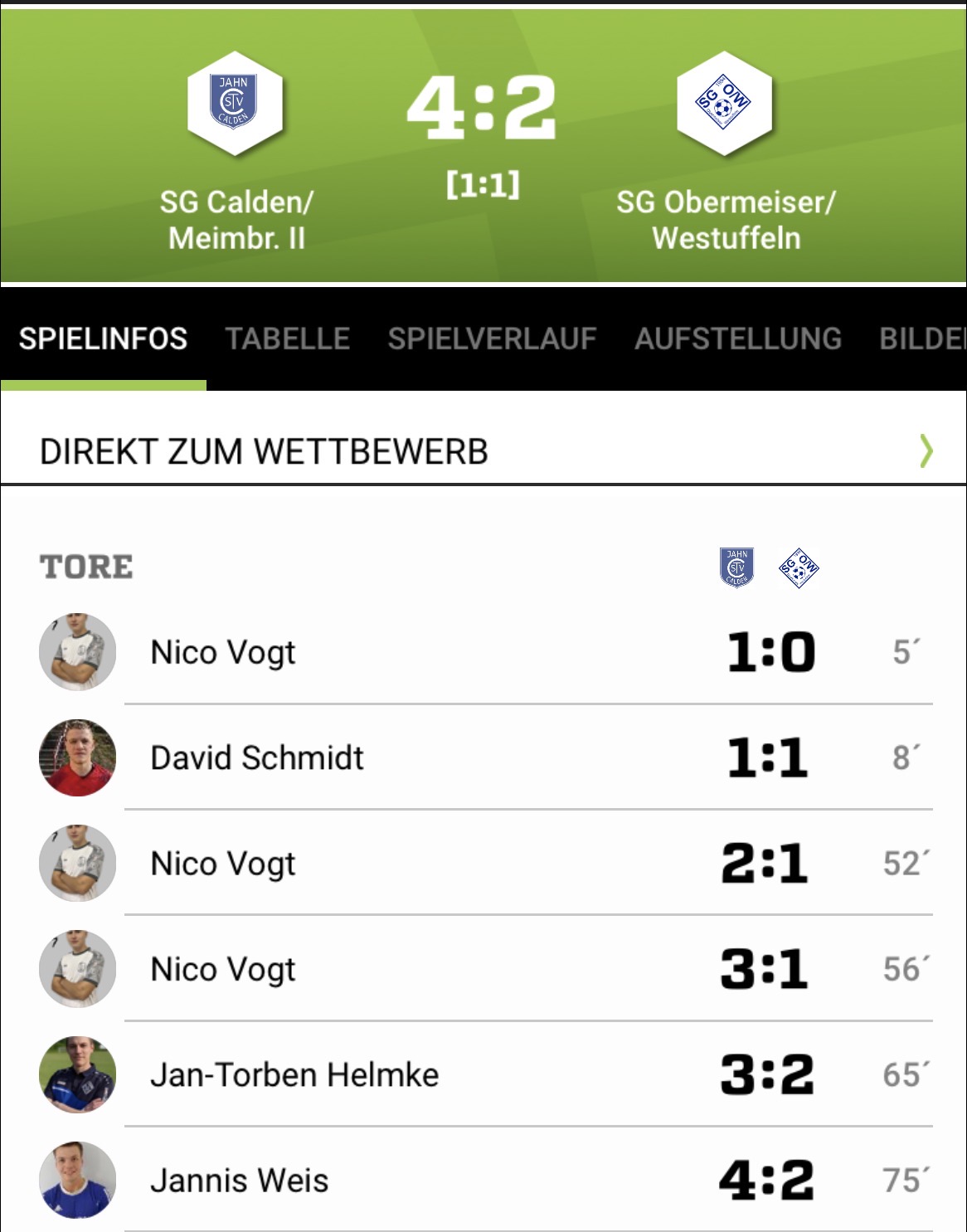This screenshot has width=967, height=1232.
Task: Show the Aufstellung tab
Action: (737, 338)
